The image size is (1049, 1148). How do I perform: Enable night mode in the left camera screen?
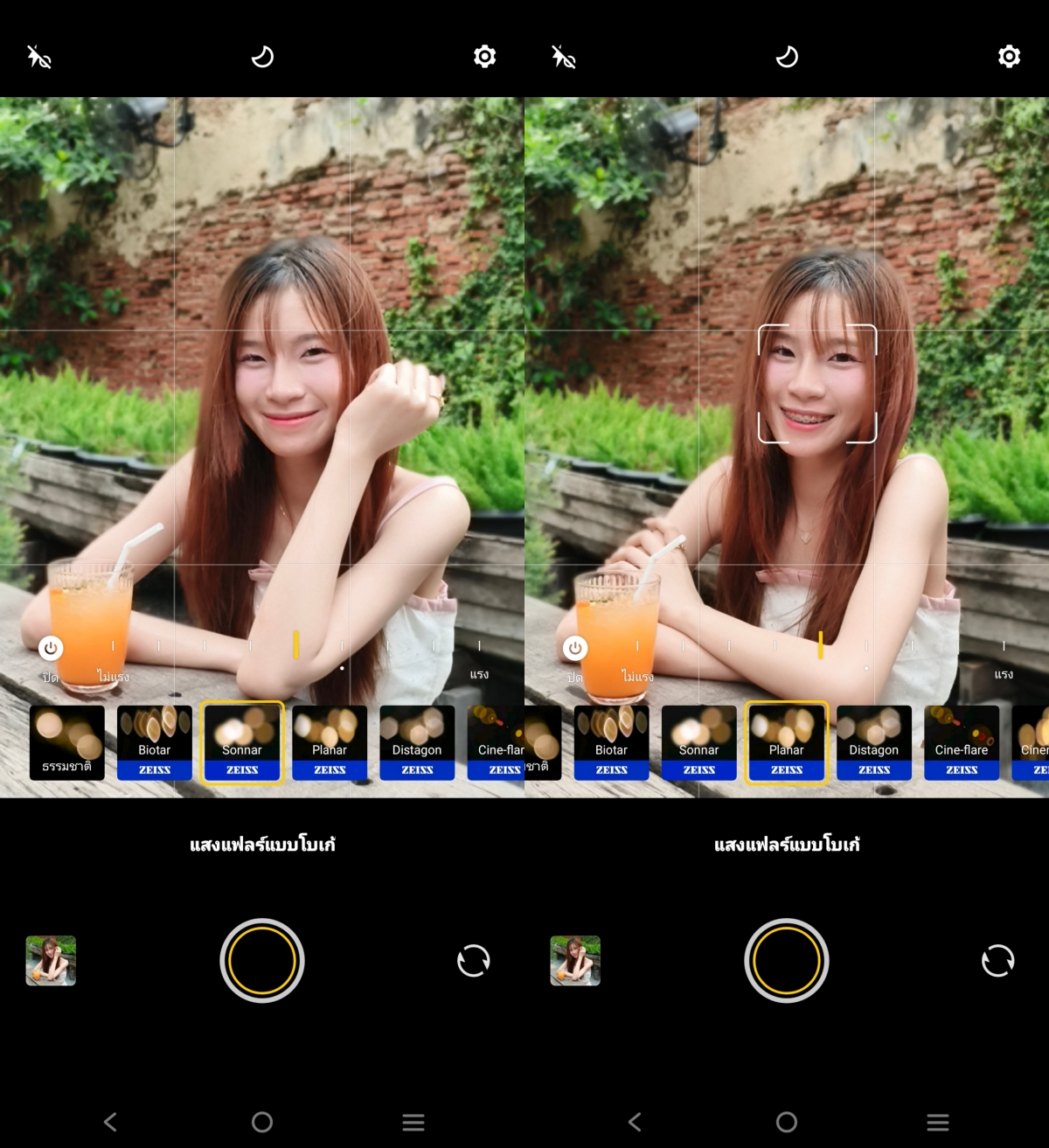coord(262,57)
